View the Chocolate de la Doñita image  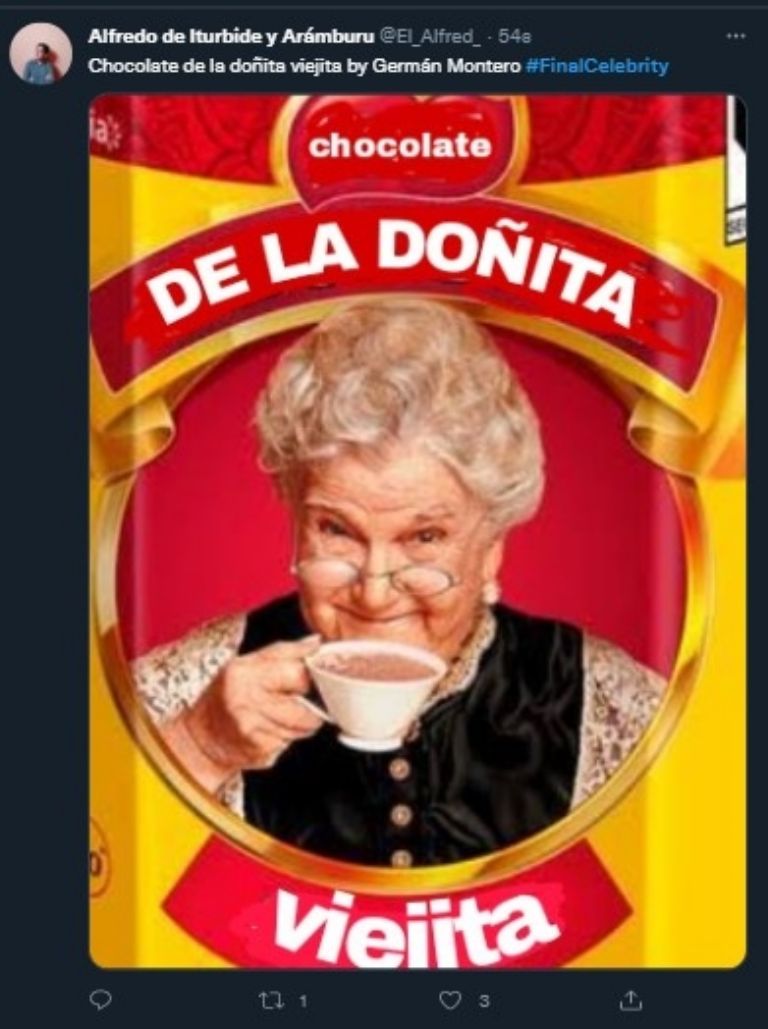tap(417, 530)
